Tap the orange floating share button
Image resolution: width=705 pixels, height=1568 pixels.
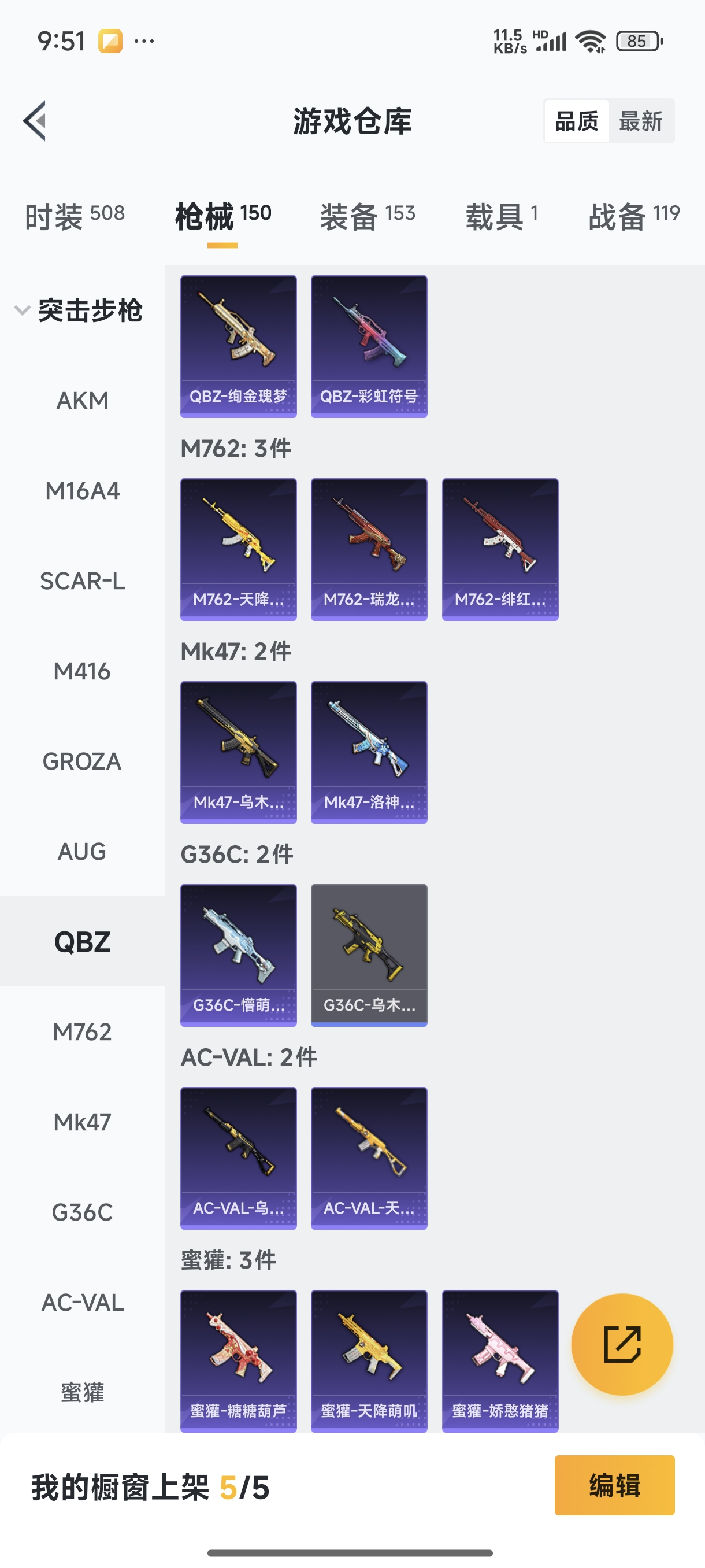622,1344
